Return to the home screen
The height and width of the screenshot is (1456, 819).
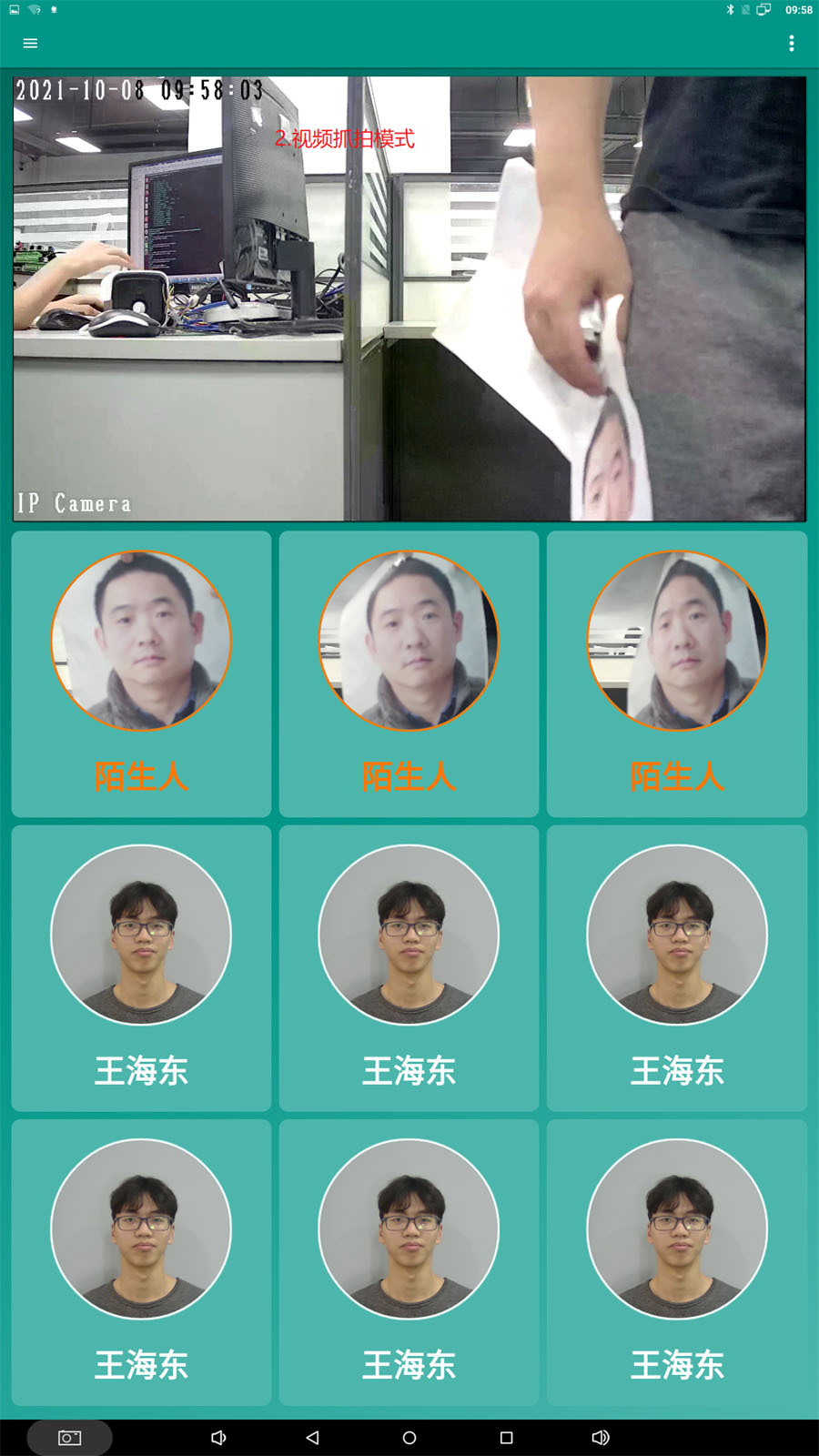tap(409, 1438)
